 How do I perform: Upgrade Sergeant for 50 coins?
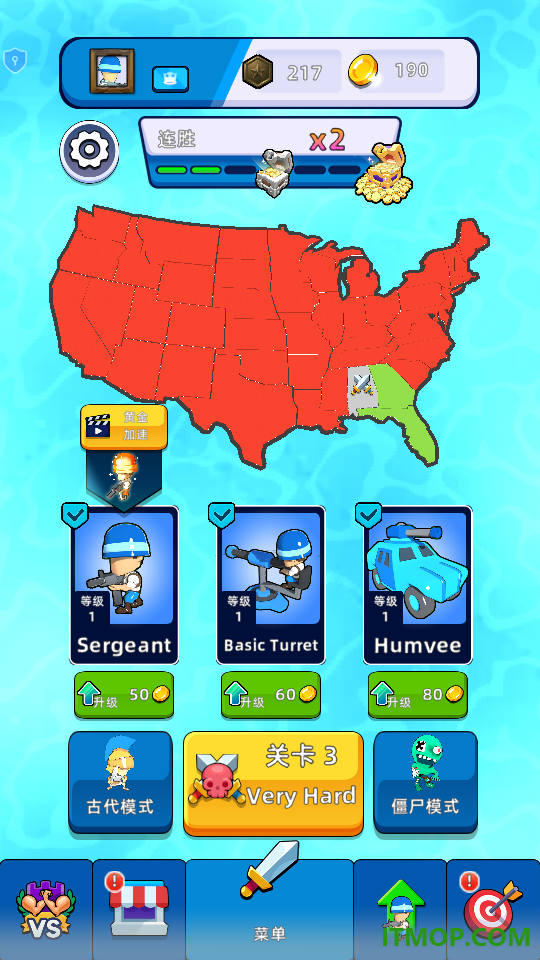pyautogui.click(x=124, y=695)
